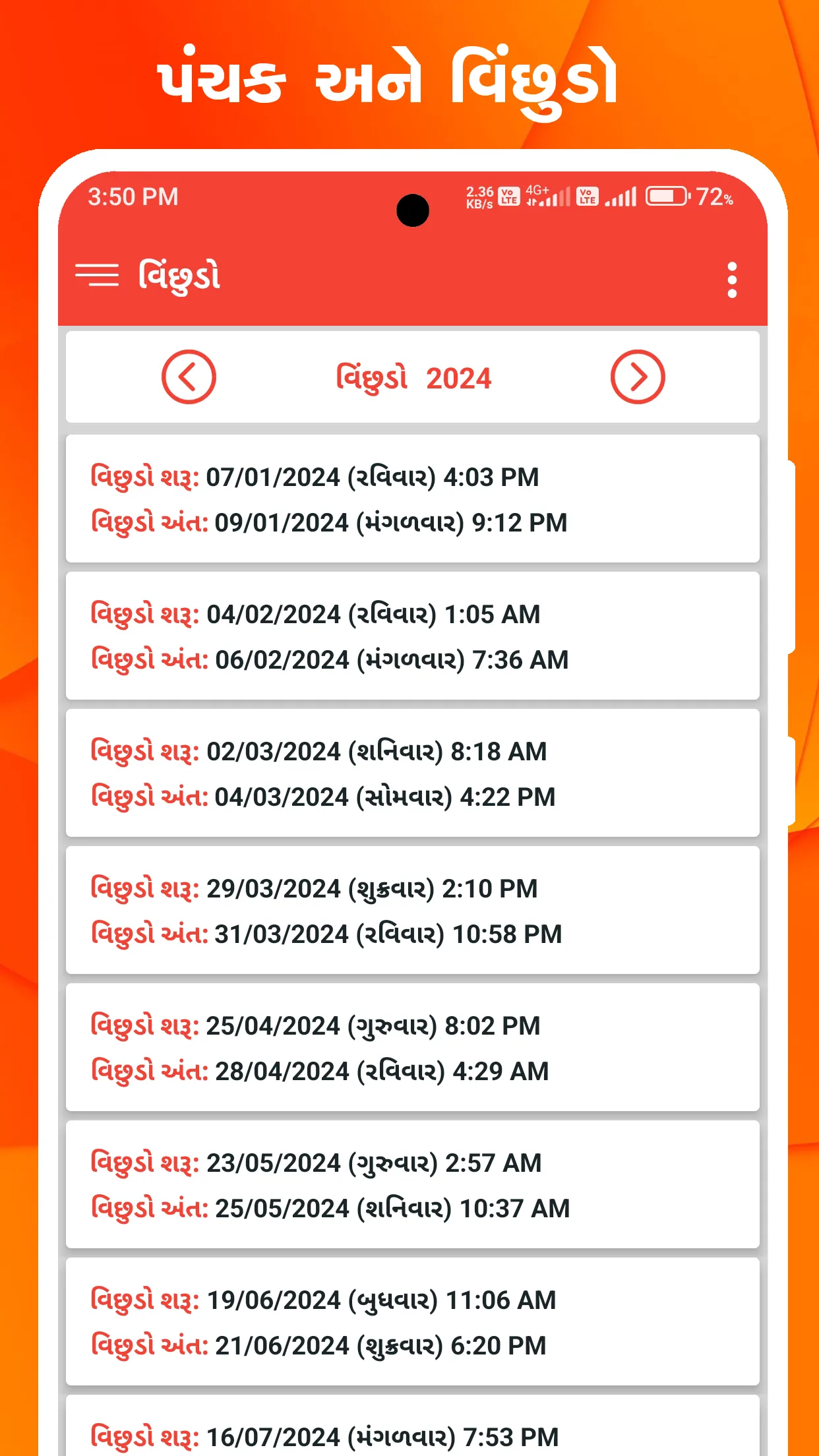
Task: Go to next year using right arrow
Action: 638,377
